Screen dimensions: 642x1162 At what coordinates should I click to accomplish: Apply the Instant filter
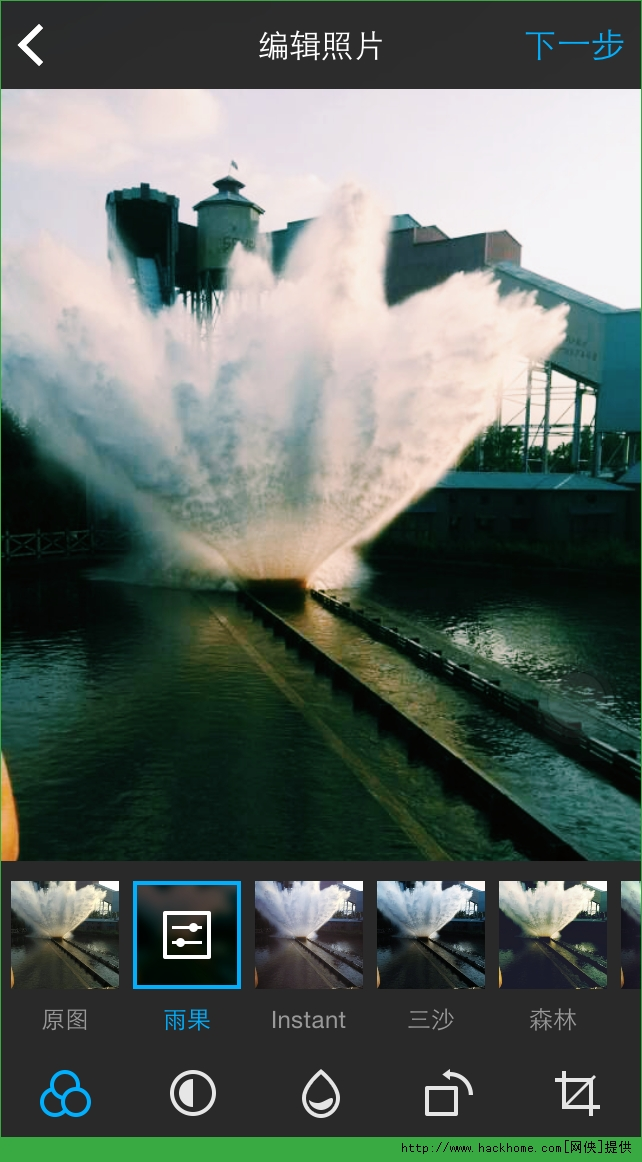309,934
